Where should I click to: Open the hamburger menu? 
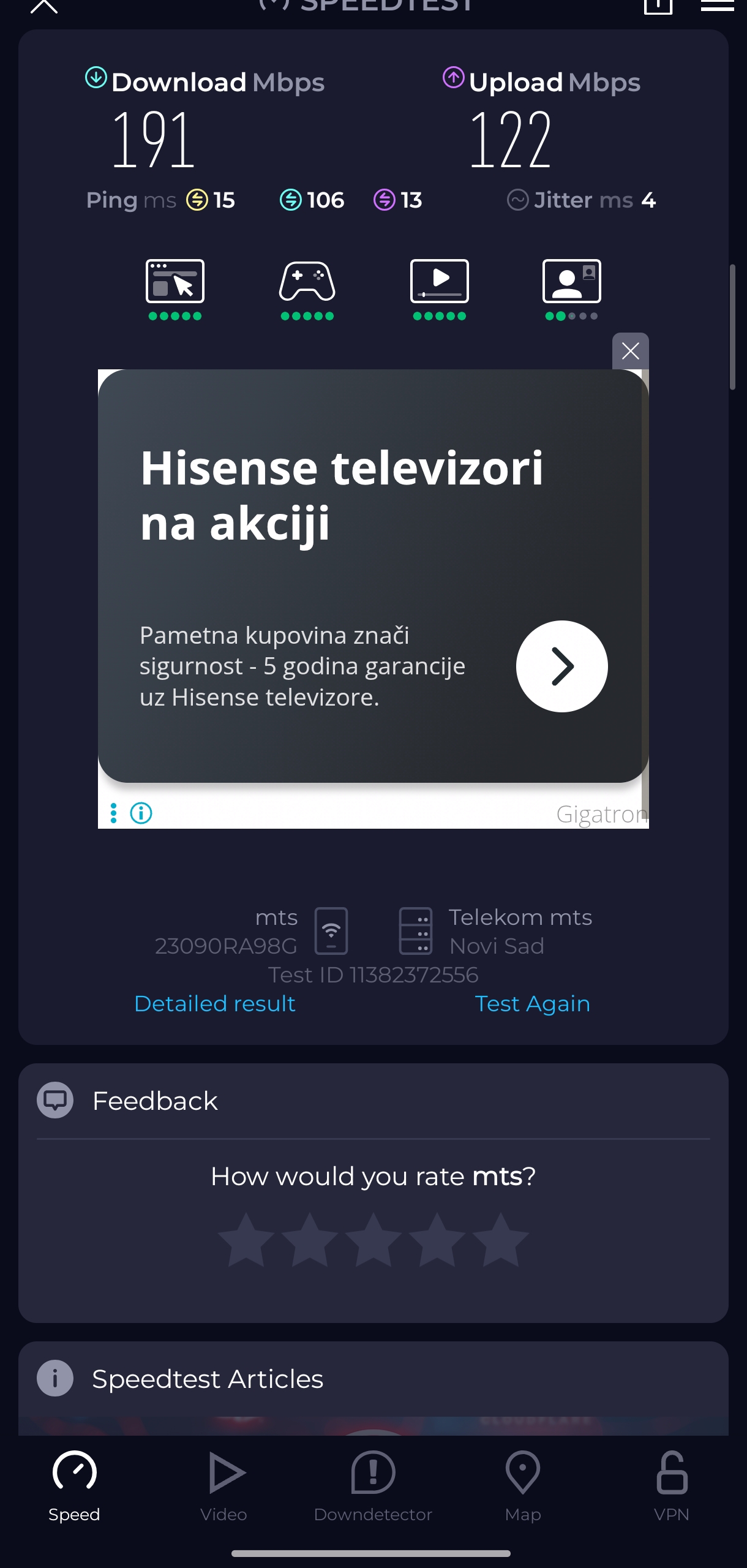pos(717,6)
